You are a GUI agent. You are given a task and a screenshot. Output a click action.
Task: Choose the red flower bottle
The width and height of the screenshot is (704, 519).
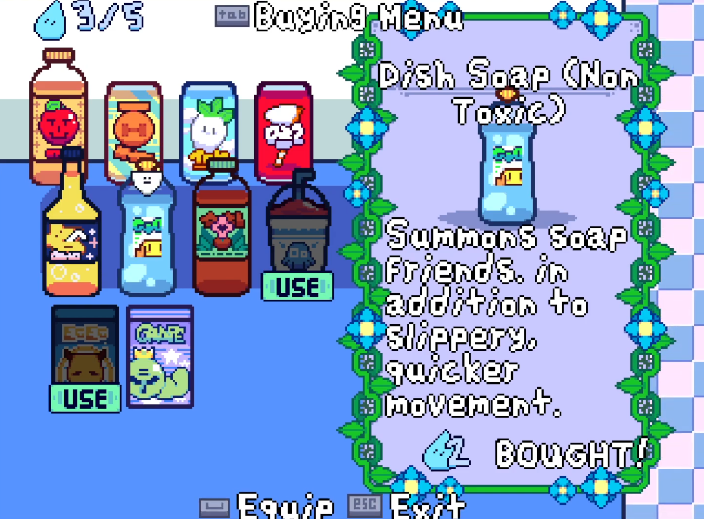pyautogui.click(x=220, y=235)
